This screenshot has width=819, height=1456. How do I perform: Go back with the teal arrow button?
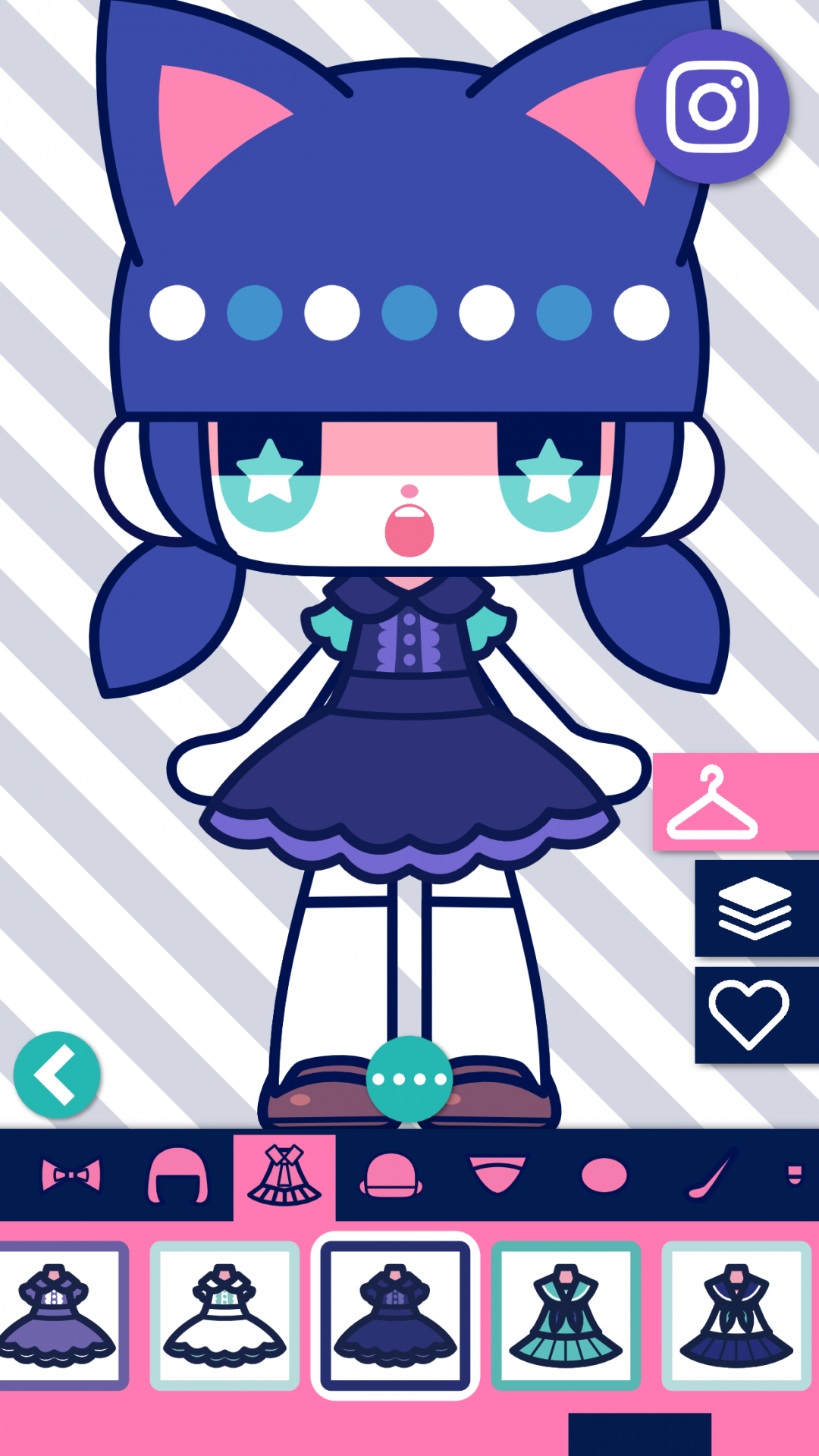coord(57,1075)
